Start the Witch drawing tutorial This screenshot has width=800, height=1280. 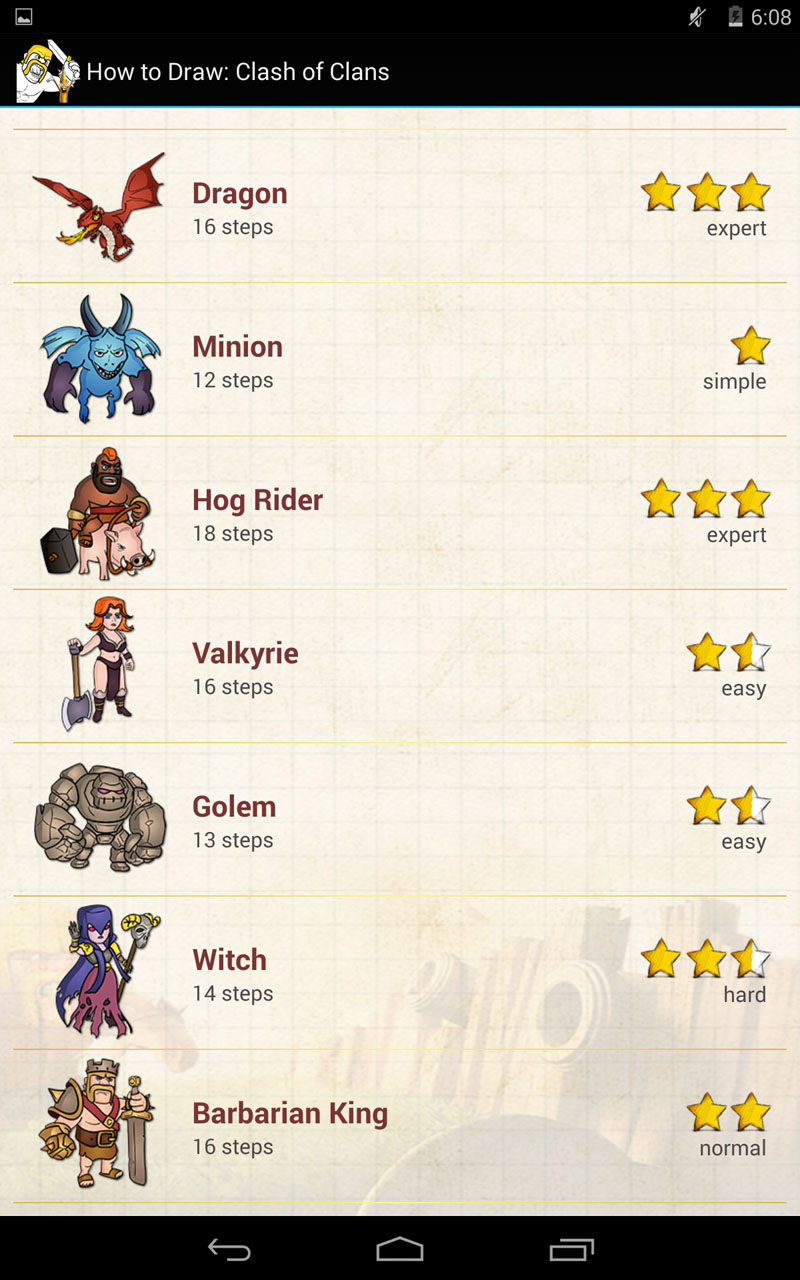(400, 974)
